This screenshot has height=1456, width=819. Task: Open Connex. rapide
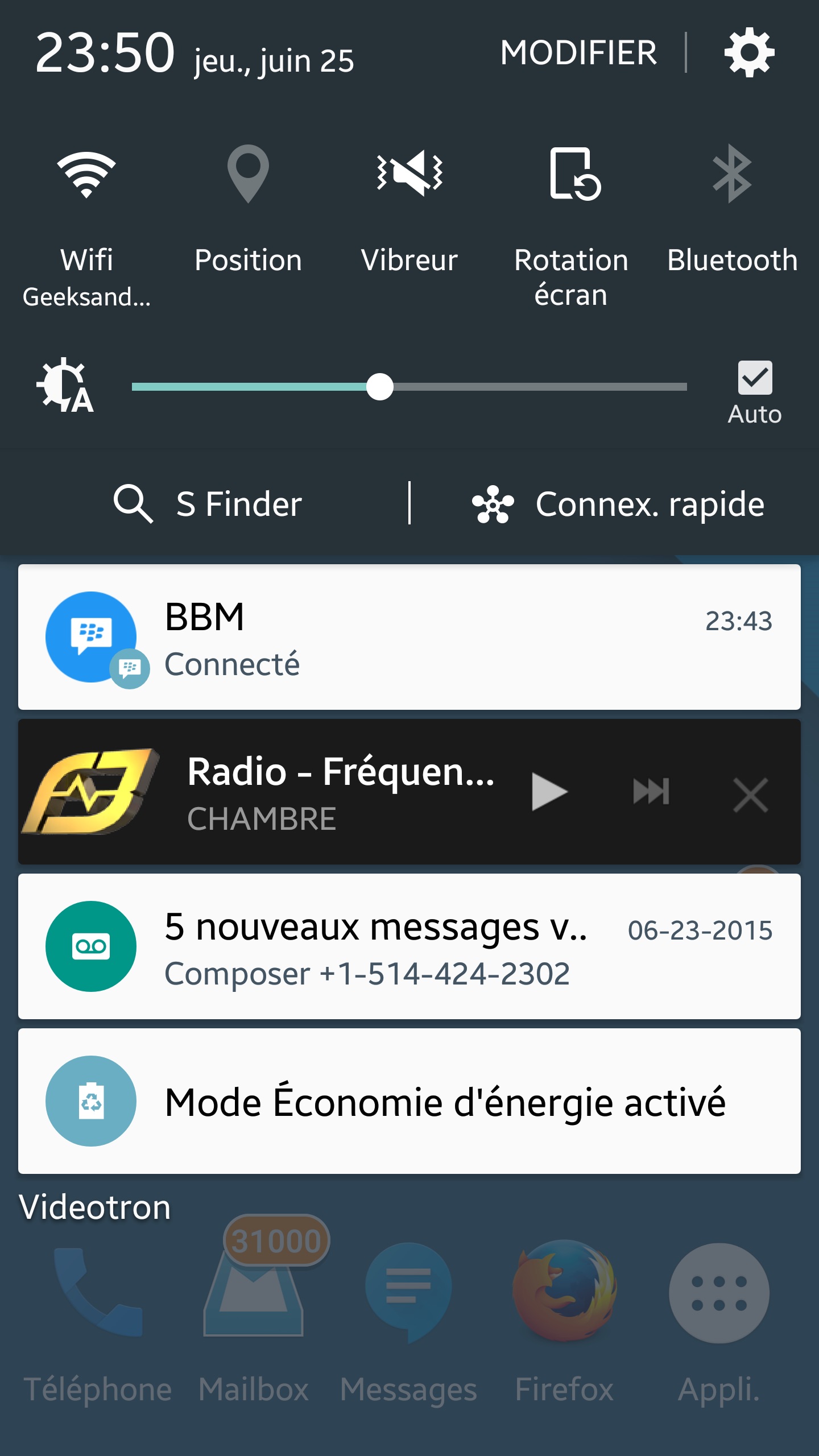618,504
